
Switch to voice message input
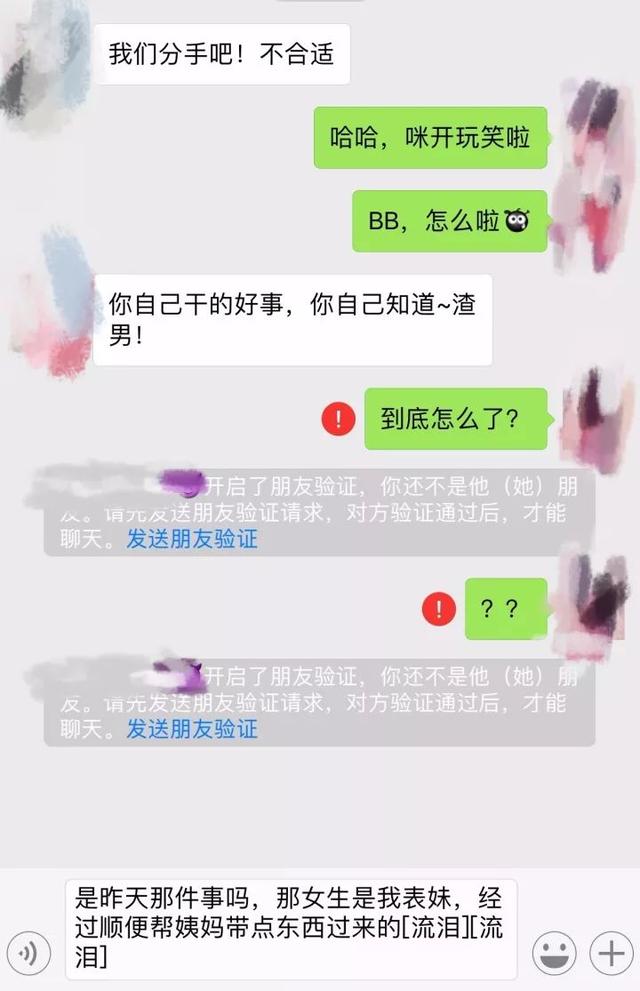pos(29,953)
